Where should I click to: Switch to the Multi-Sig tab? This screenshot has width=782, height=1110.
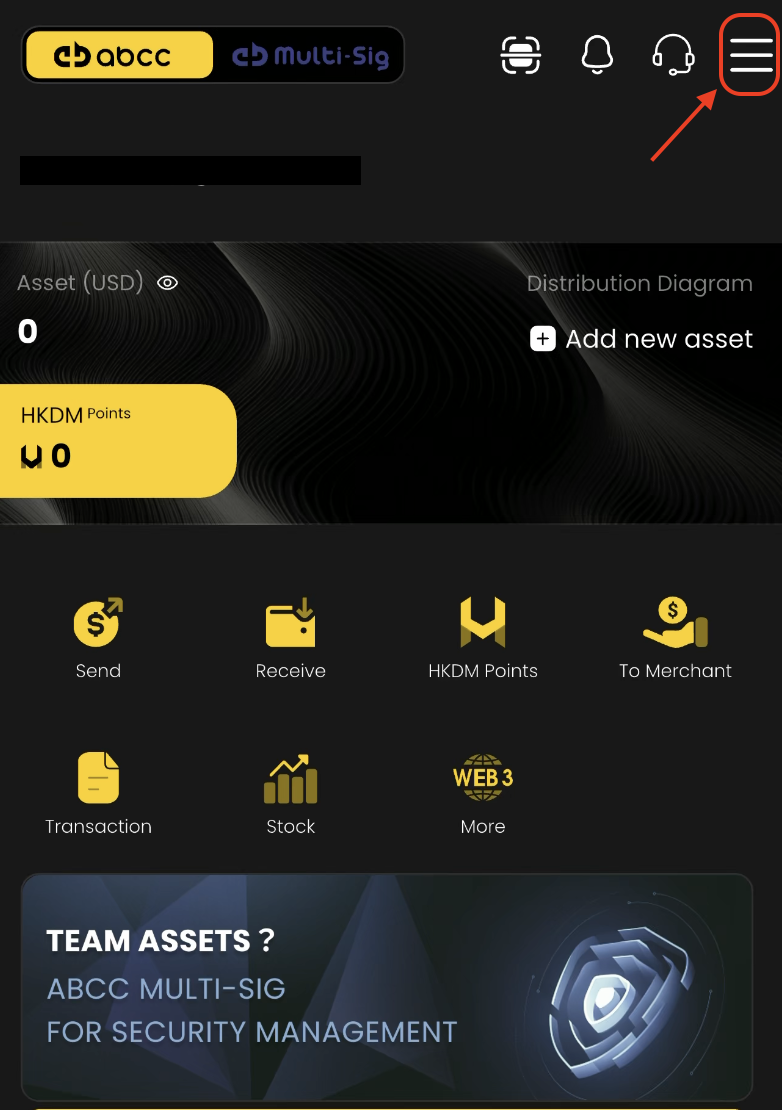click(x=310, y=56)
